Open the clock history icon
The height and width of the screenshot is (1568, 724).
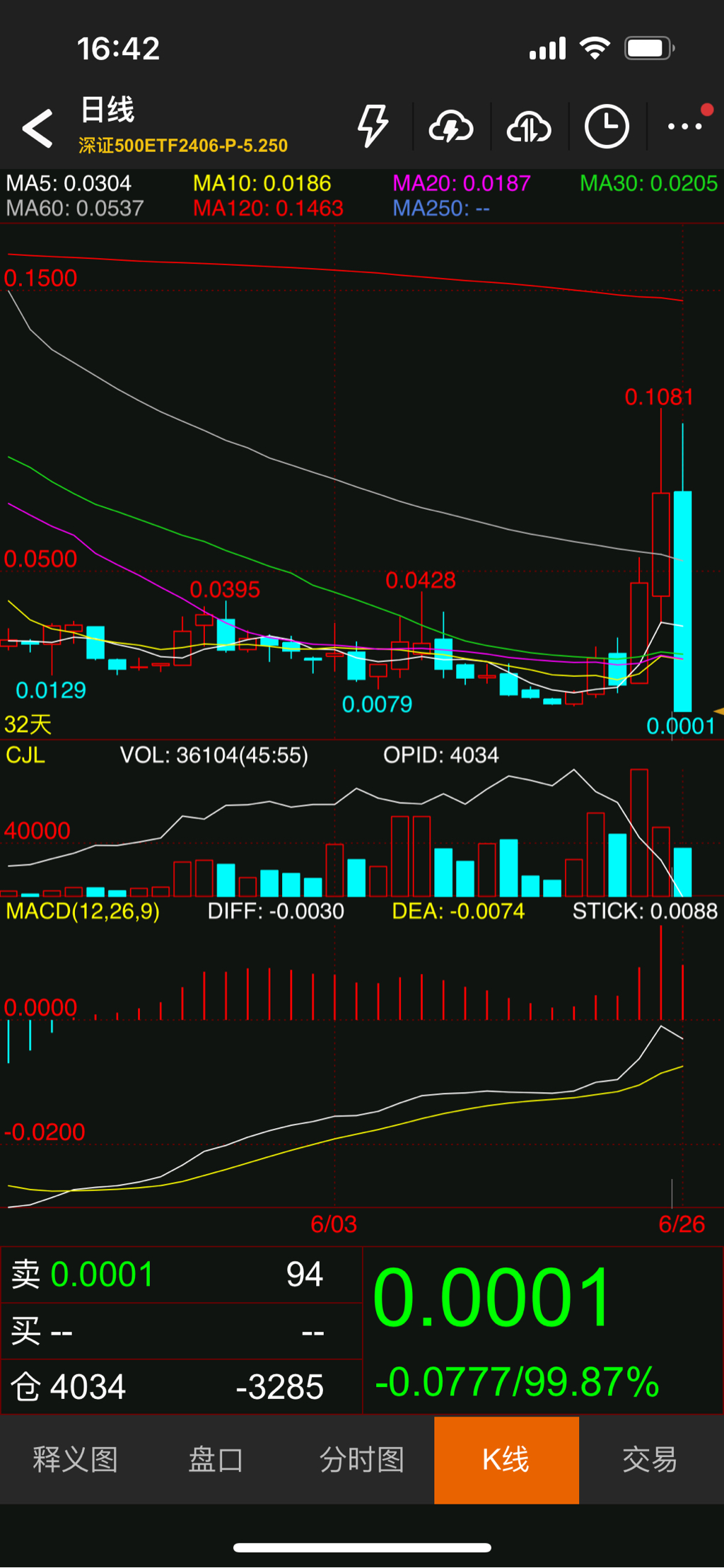coord(607,127)
